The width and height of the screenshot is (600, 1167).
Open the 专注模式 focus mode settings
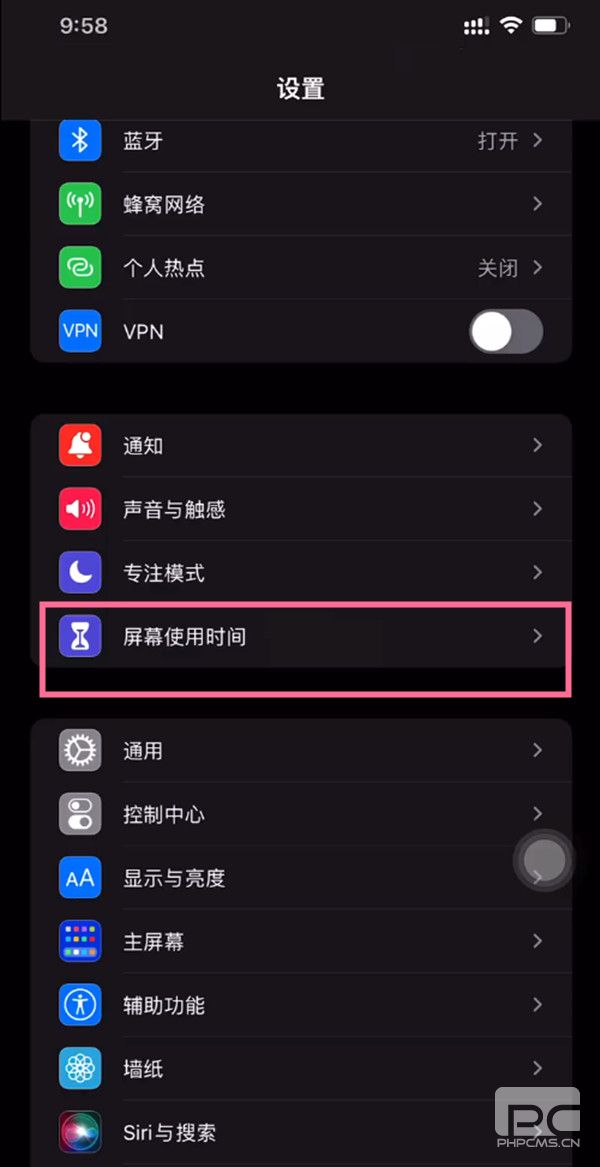coord(300,573)
